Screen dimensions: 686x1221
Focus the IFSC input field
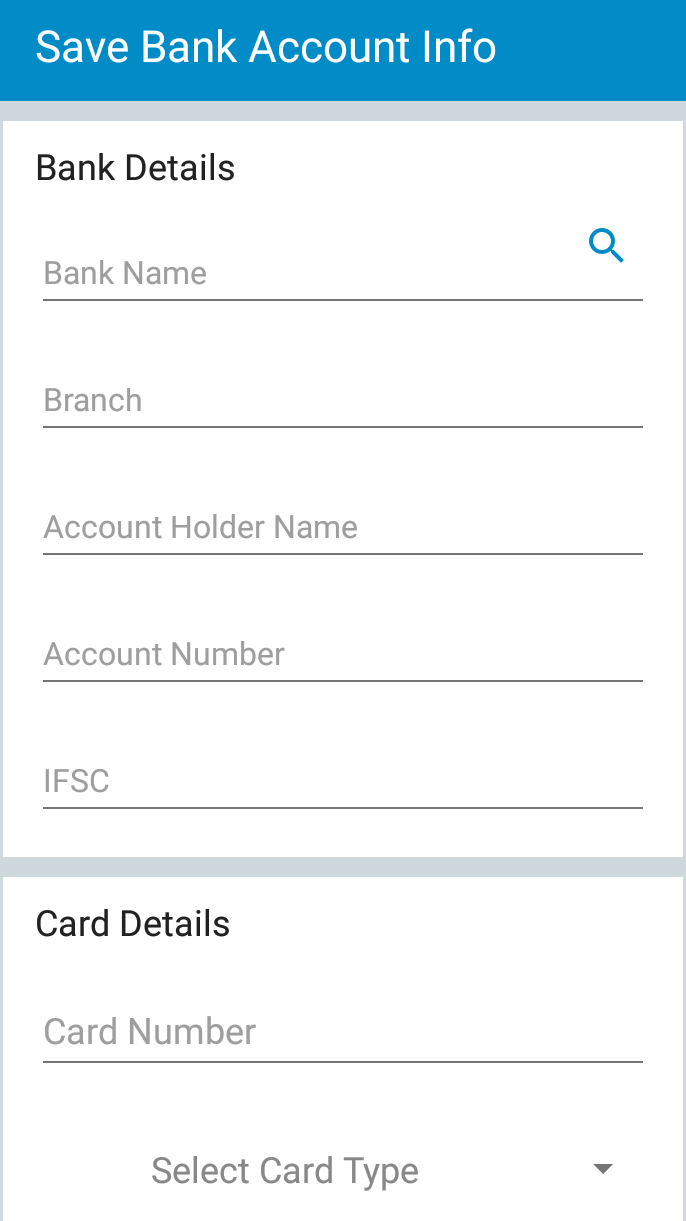coord(342,781)
